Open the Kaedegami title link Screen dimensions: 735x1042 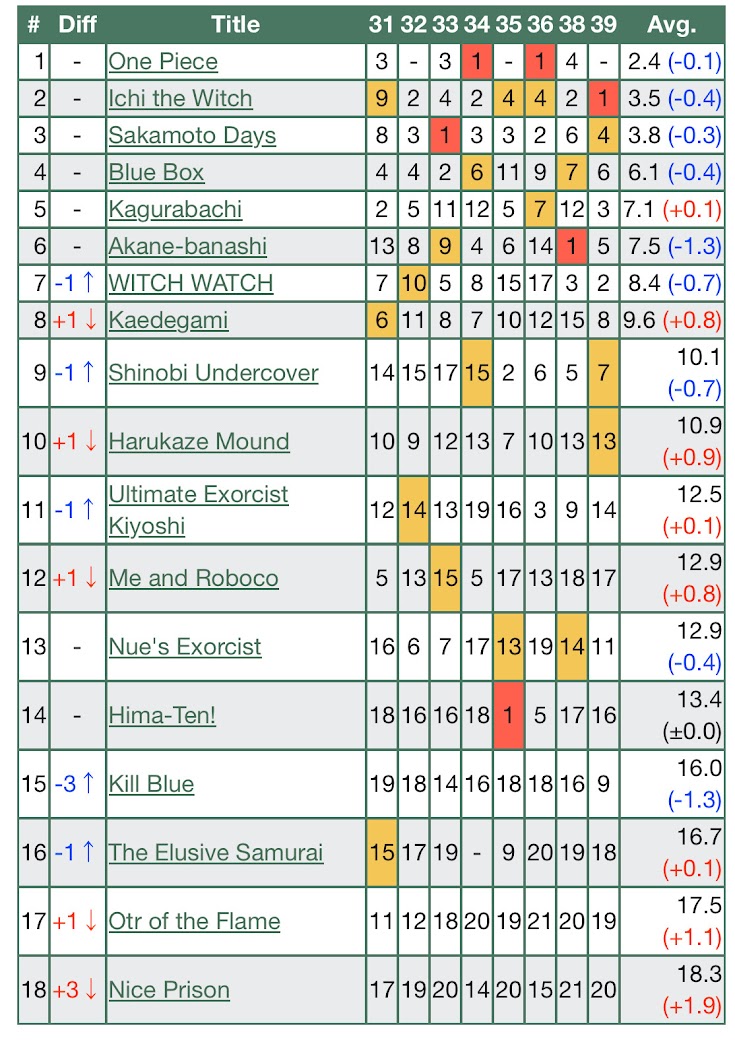point(168,320)
